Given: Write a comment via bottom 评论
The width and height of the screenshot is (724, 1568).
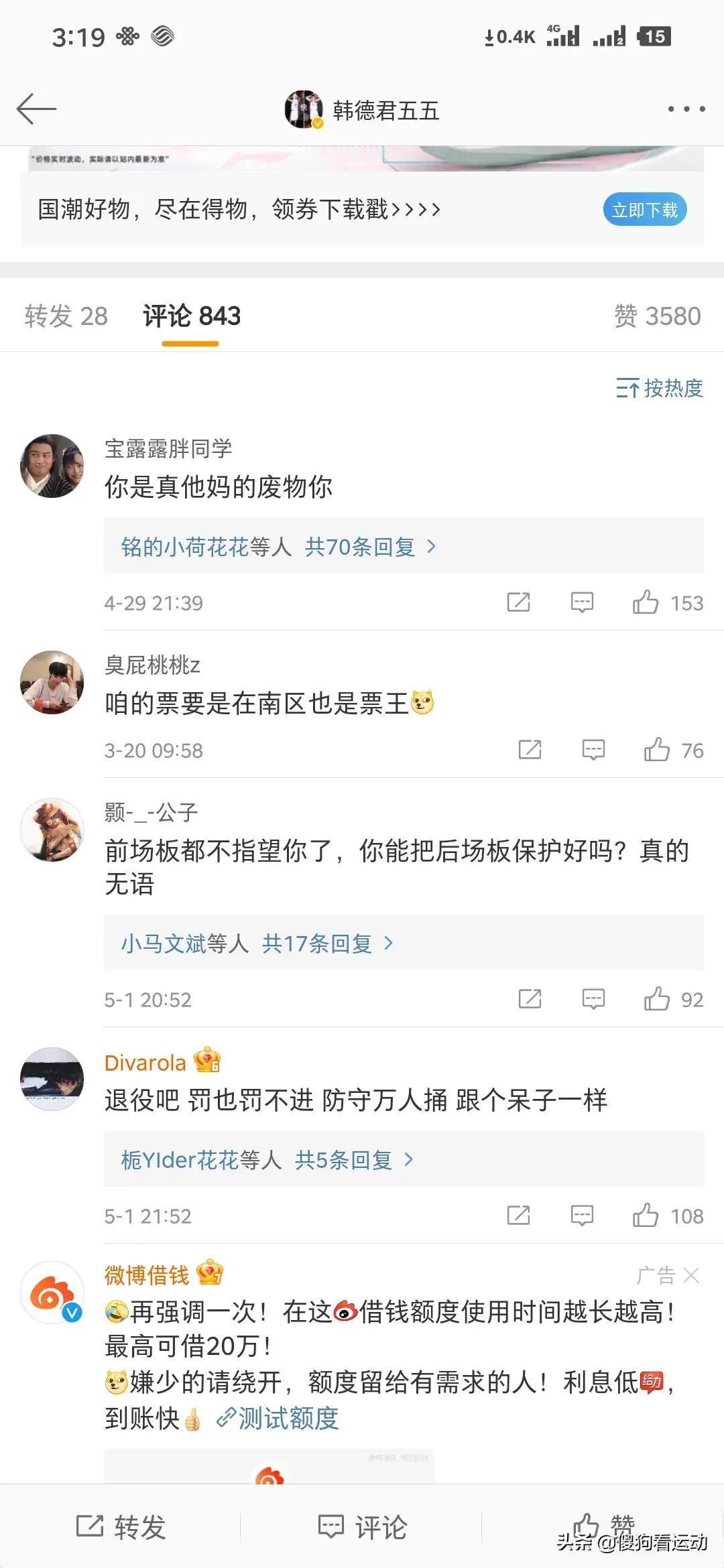Looking at the screenshot, I should [362, 1526].
